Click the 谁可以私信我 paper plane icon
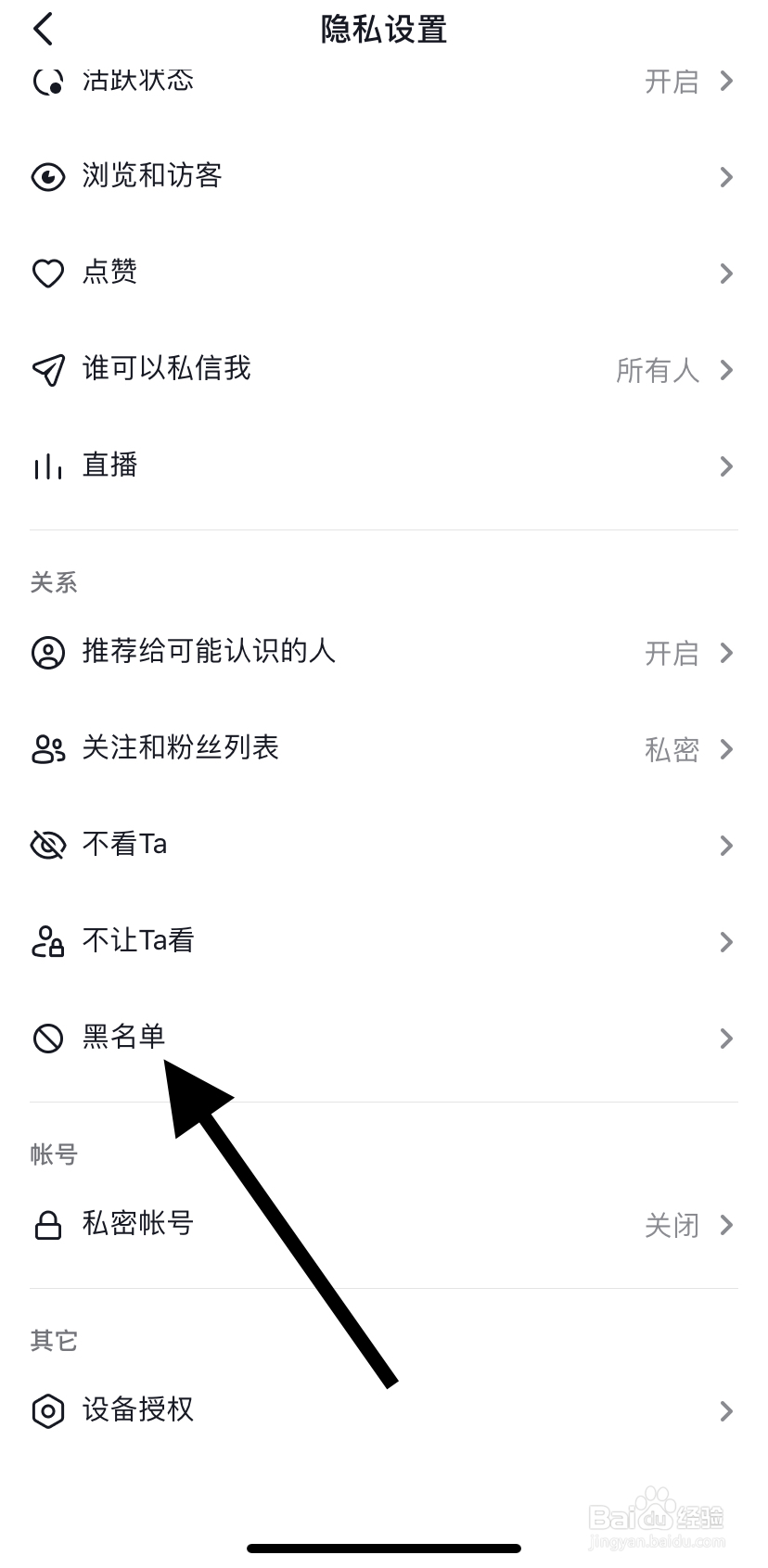The height and width of the screenshot is (1568, 768). [x=48, y=369]
